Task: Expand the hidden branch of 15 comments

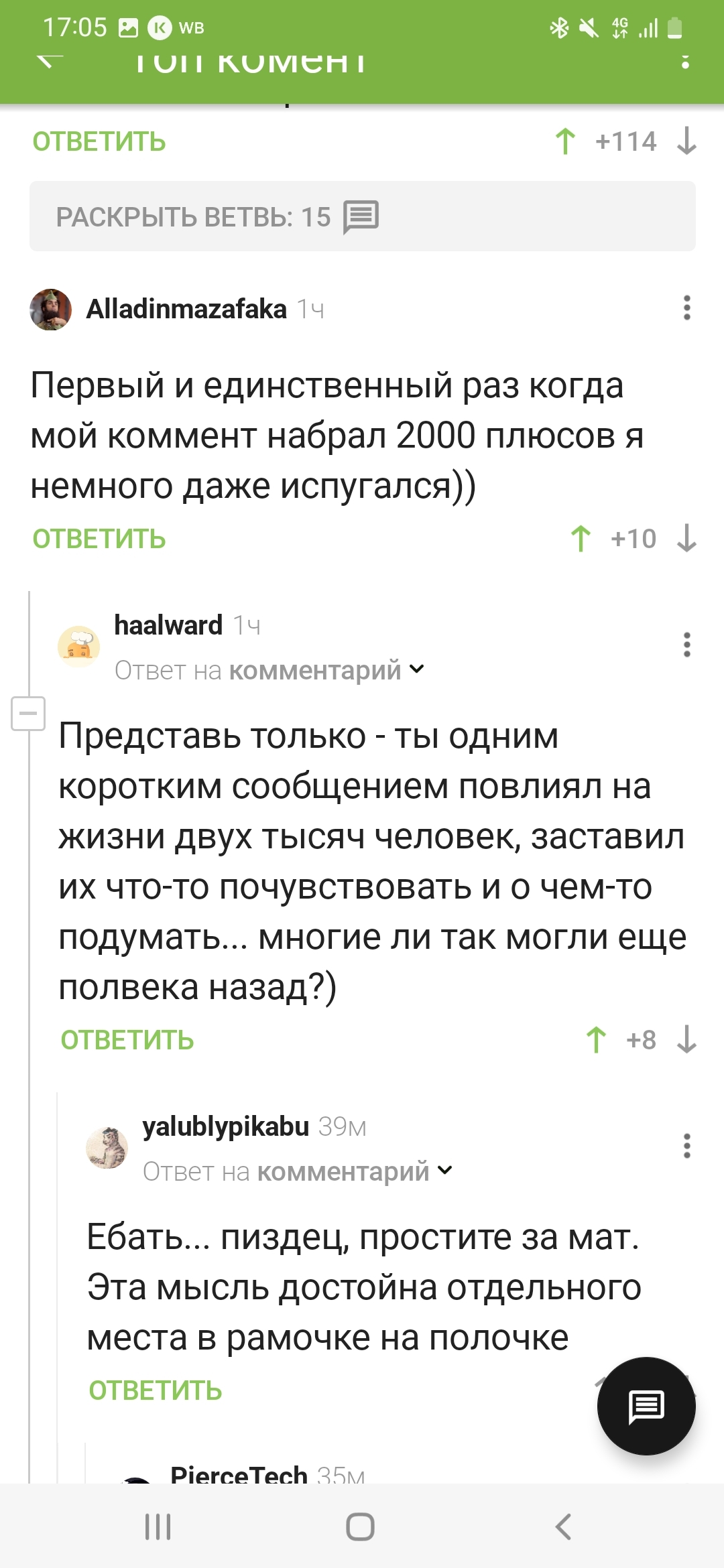Action: coord(362,216)
